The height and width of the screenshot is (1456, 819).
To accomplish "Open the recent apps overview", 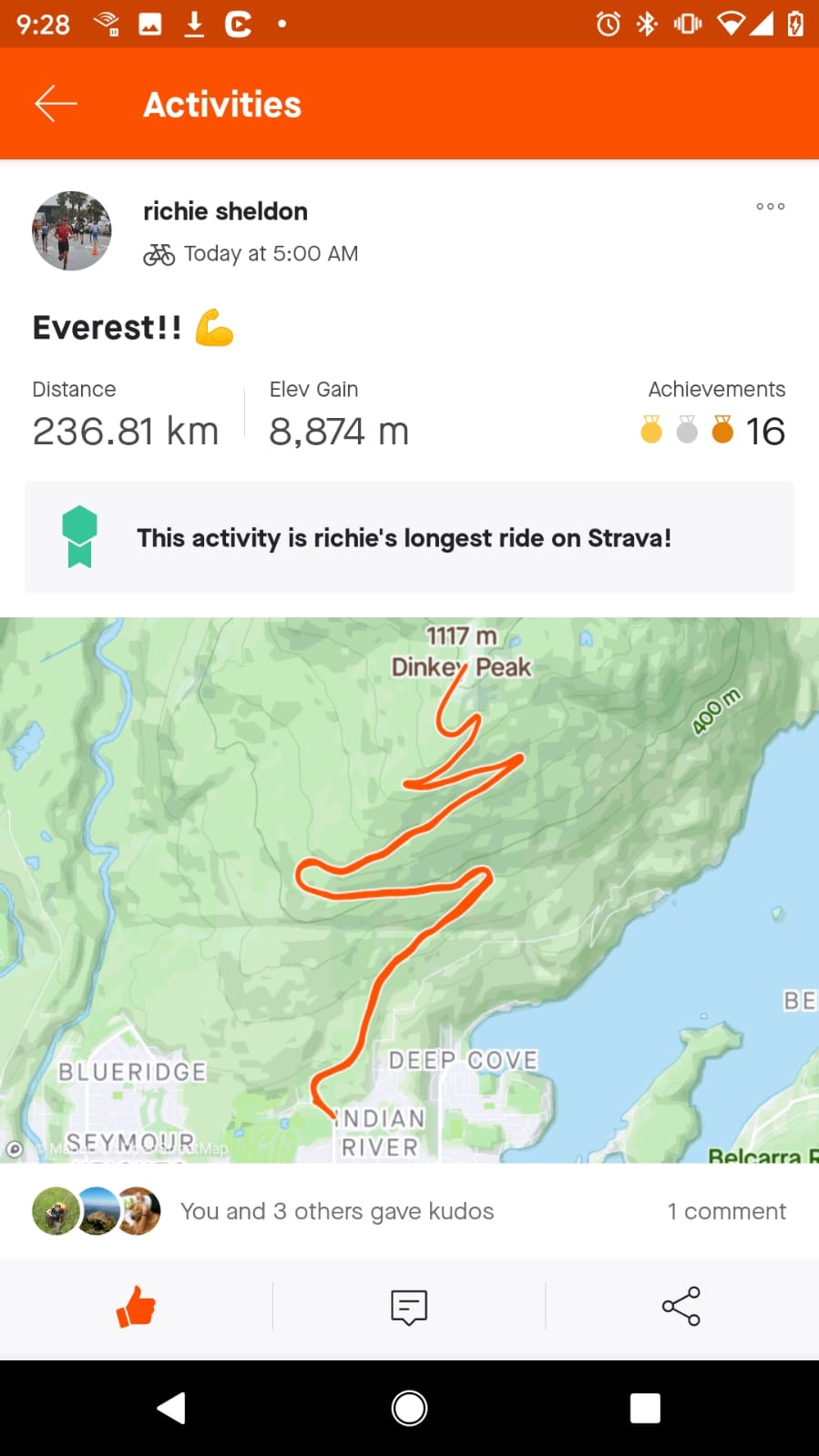I will [645, 1408].
